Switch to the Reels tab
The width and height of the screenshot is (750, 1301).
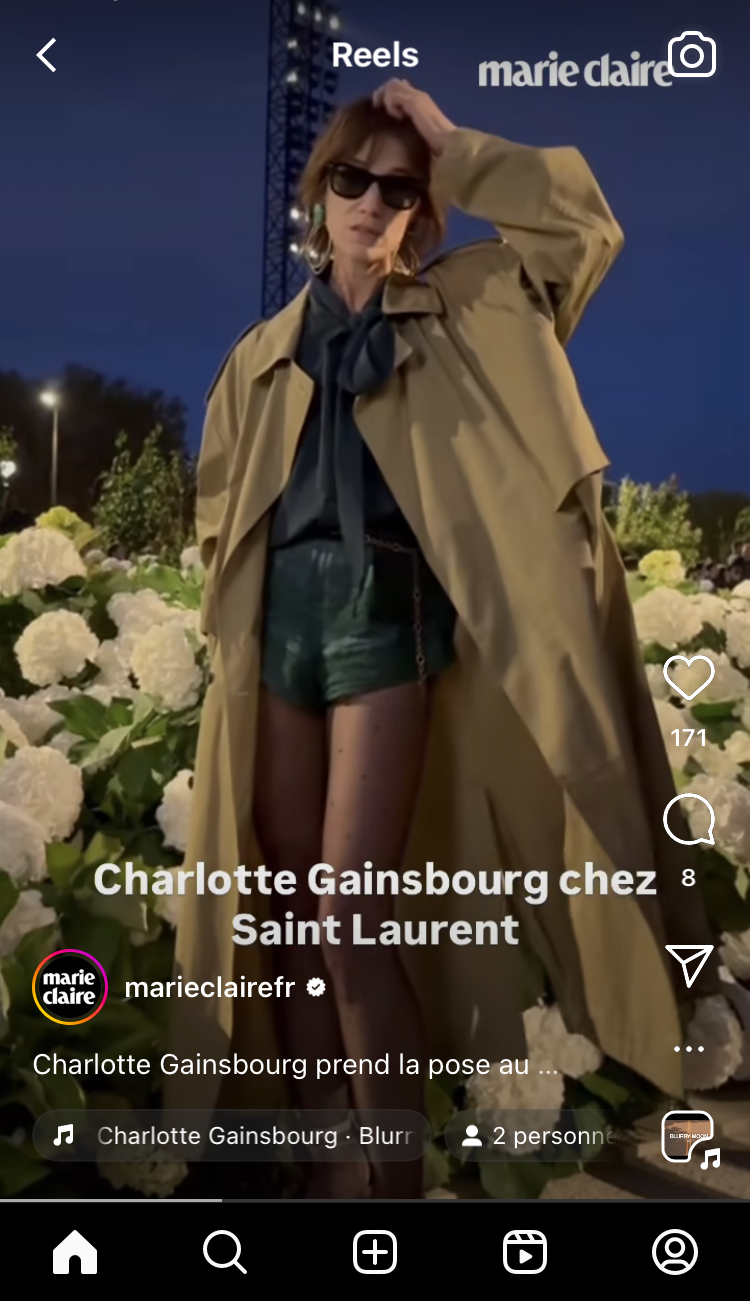coord(525,1251)
